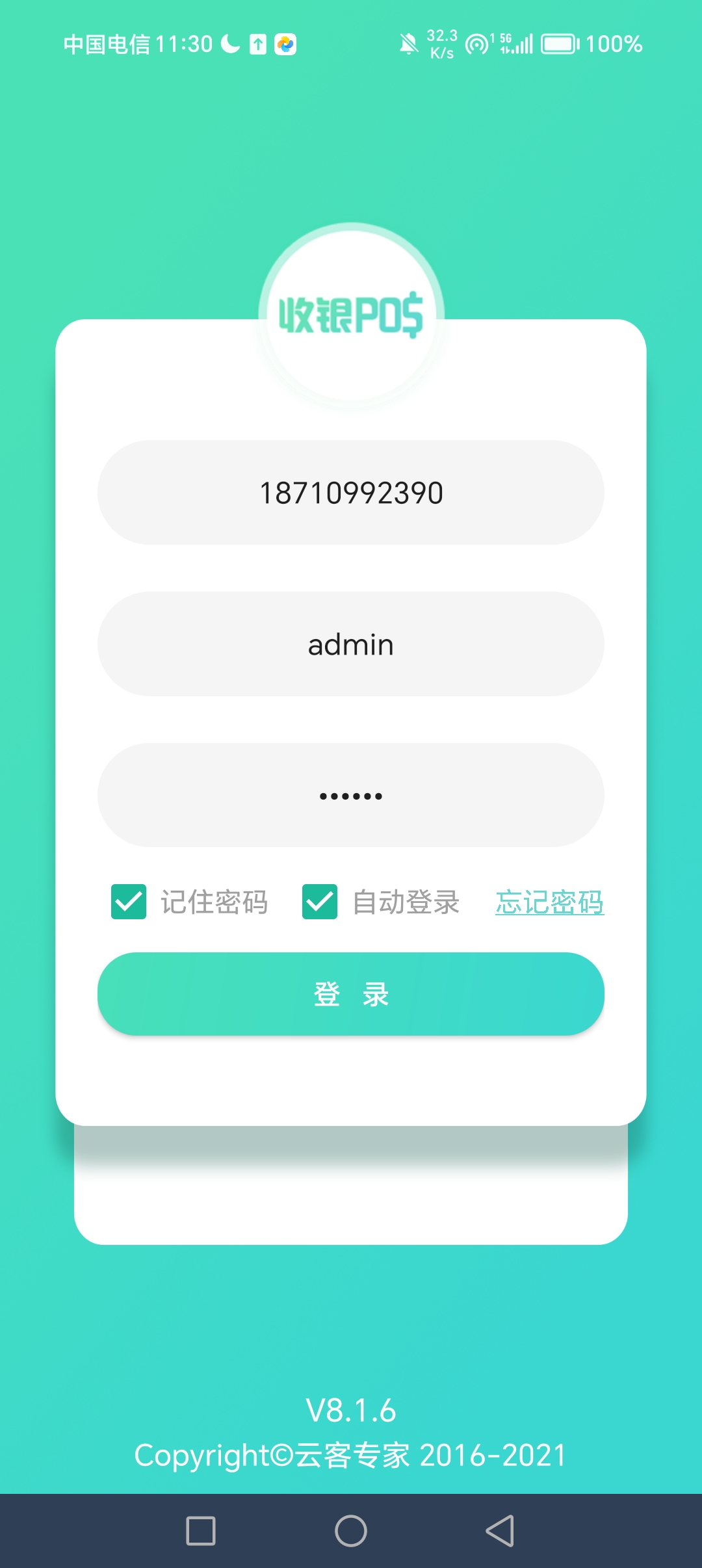Open the 忘记密码 link

[549, 902]
